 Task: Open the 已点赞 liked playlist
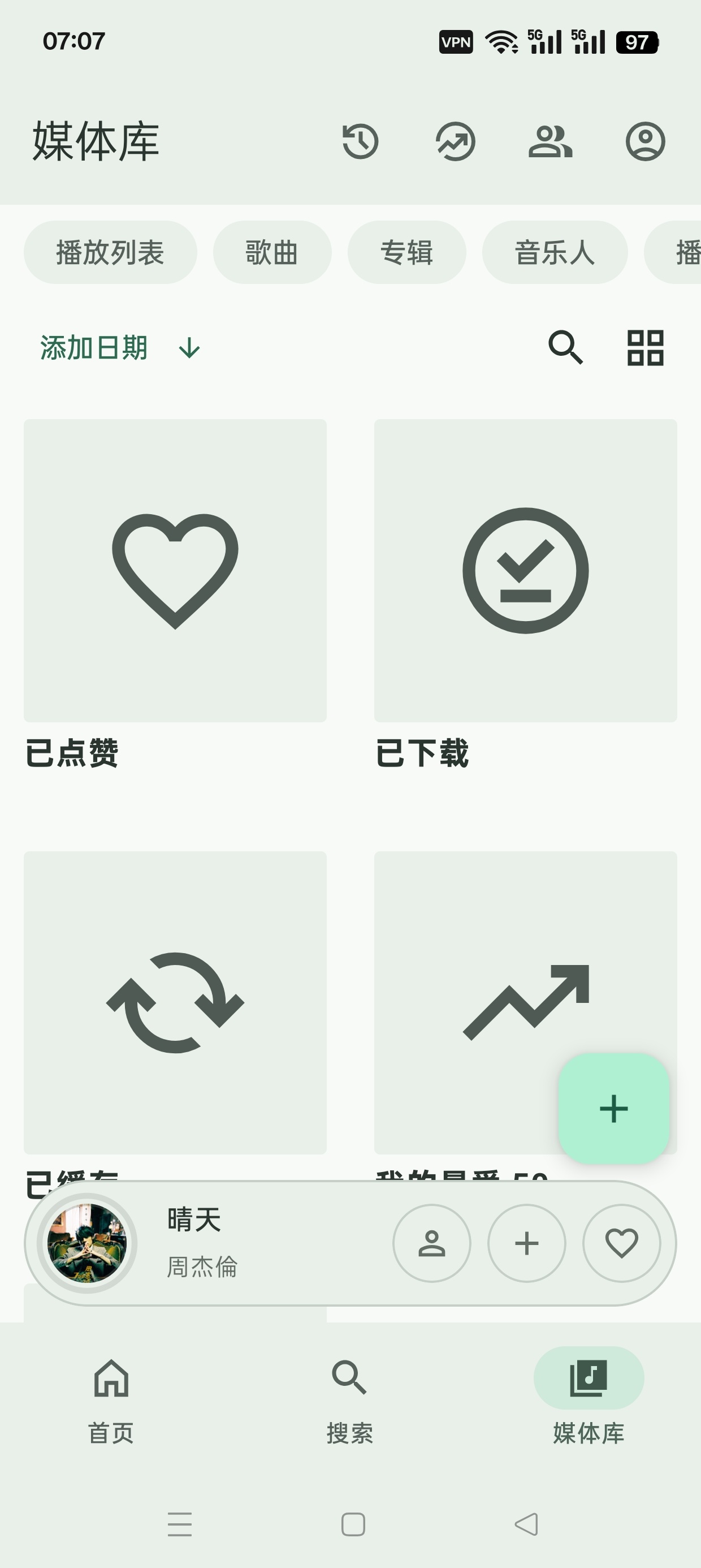(x=175, y=595)
